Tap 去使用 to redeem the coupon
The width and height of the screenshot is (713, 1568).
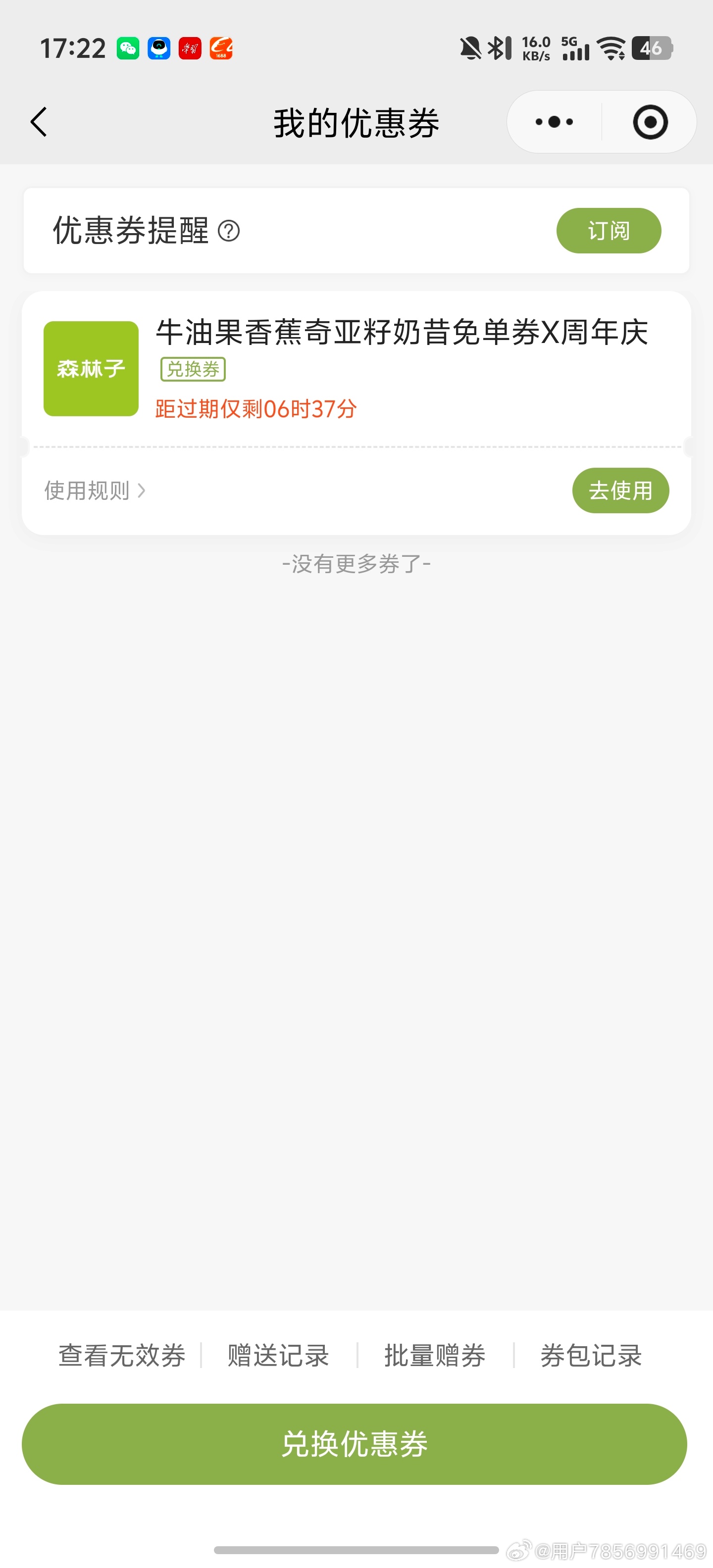pos(620,490)
